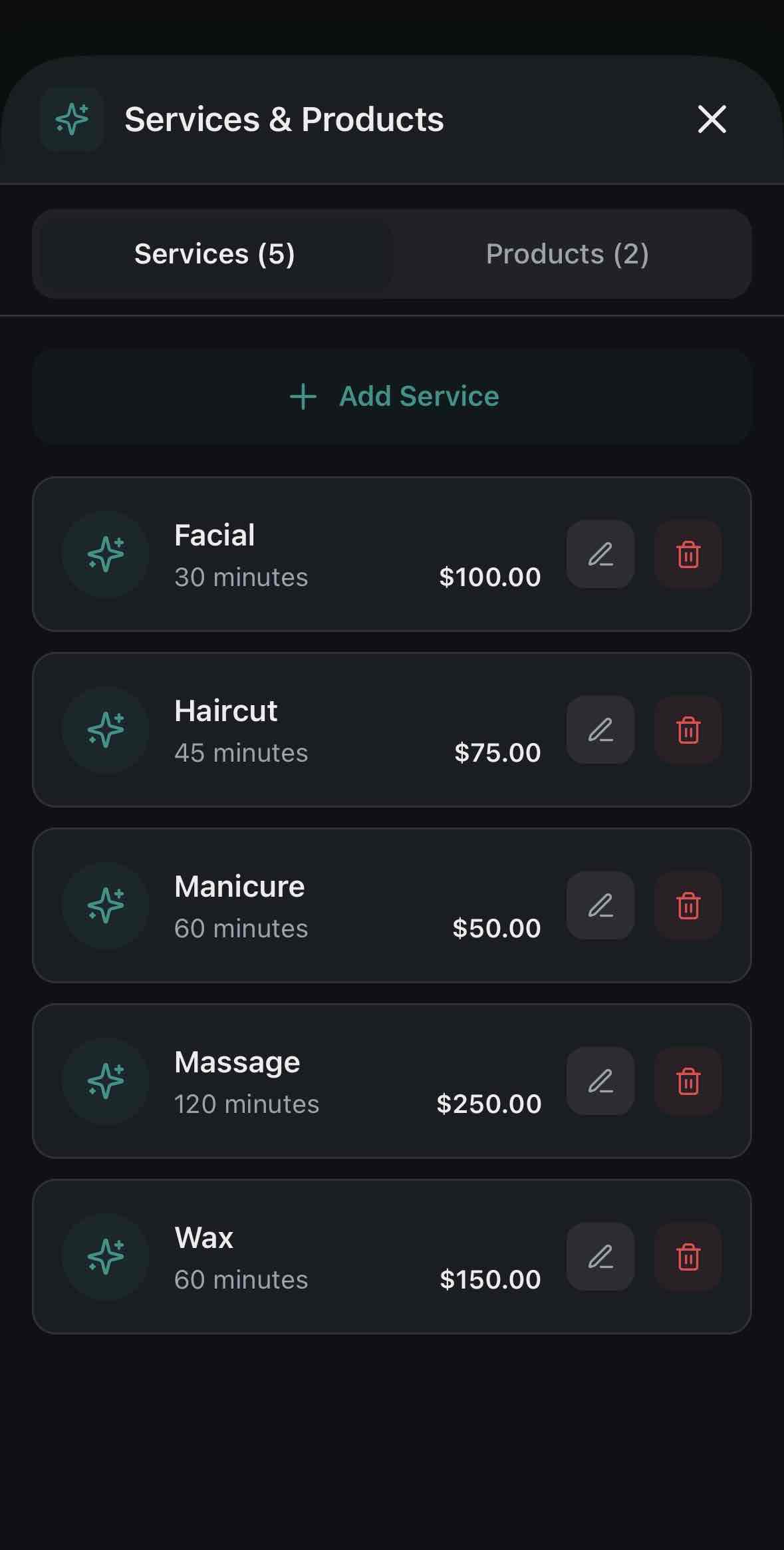Select the Services tab
784x1550 pixels.
tap(215, 255)
